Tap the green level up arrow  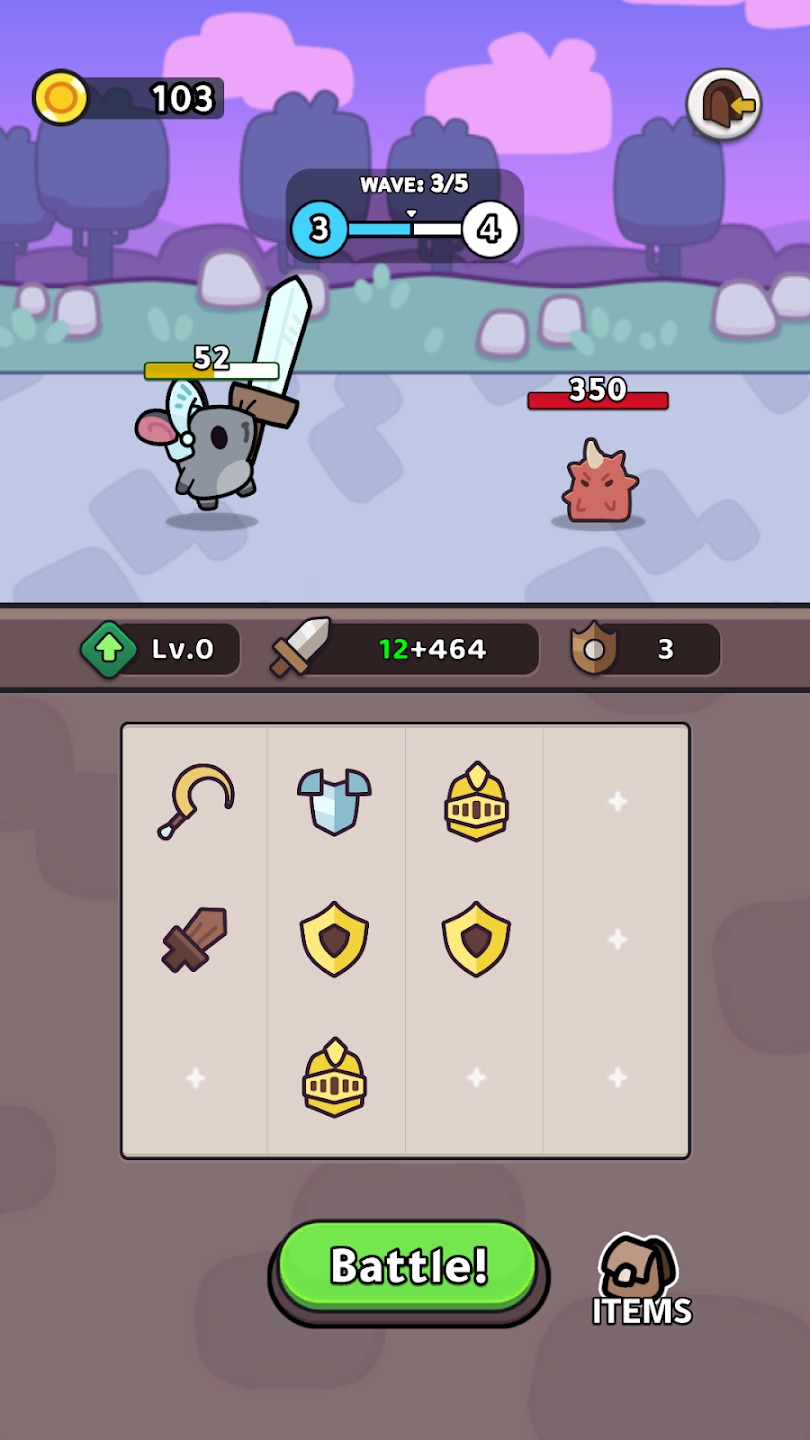(109, 650)
